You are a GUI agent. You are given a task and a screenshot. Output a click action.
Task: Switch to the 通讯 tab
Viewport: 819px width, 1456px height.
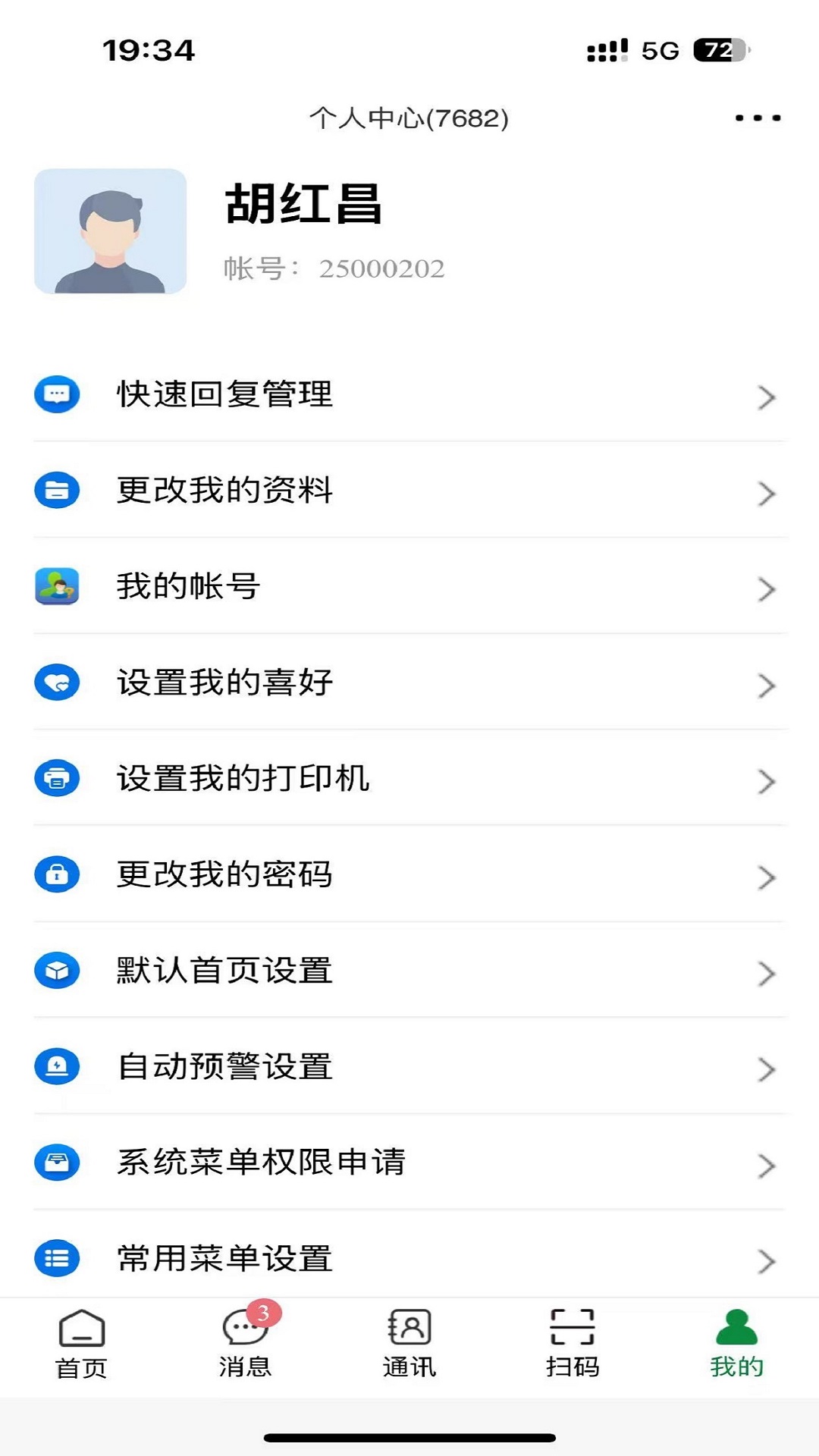point(409,1345)
